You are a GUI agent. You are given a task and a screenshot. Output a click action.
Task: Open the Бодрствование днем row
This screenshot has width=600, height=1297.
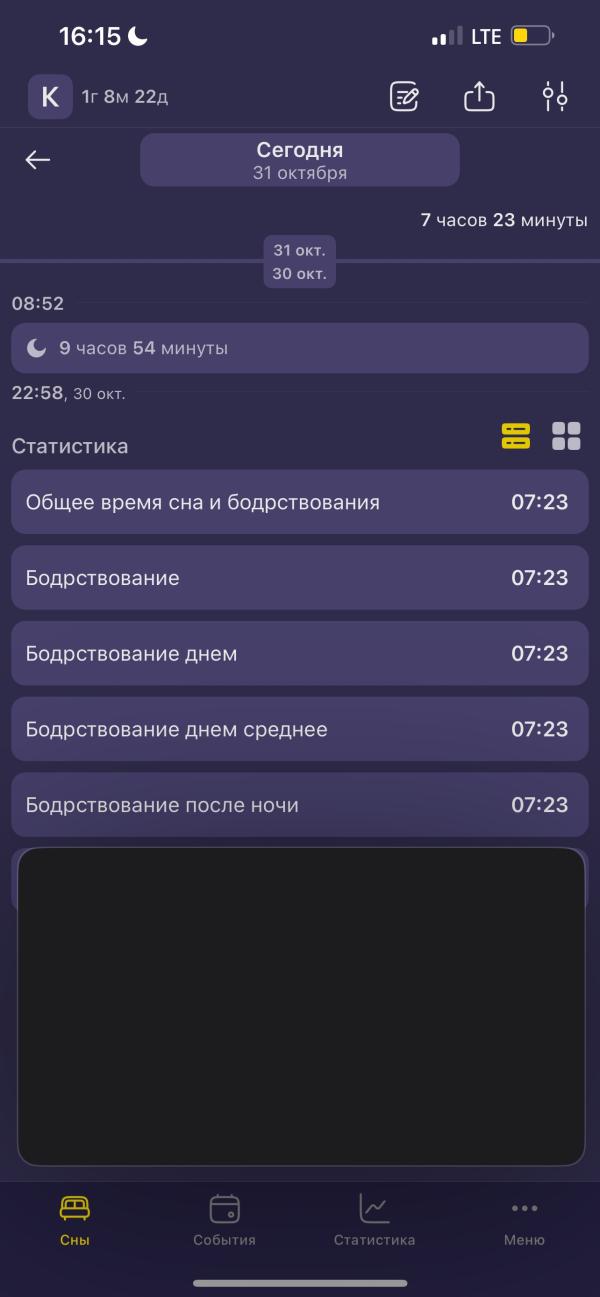click(x=300, y=654)
